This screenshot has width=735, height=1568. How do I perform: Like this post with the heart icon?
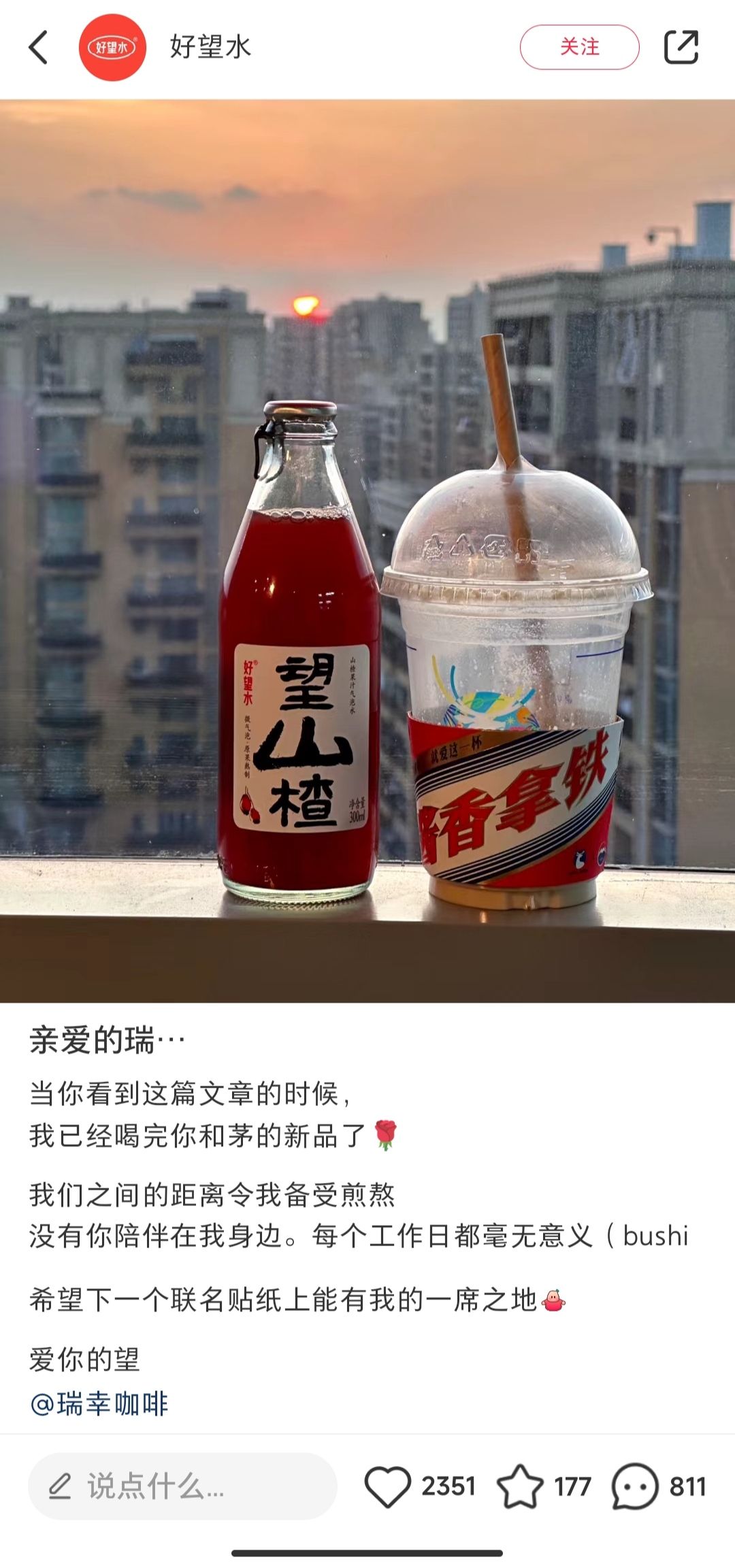click(387, 1486)
